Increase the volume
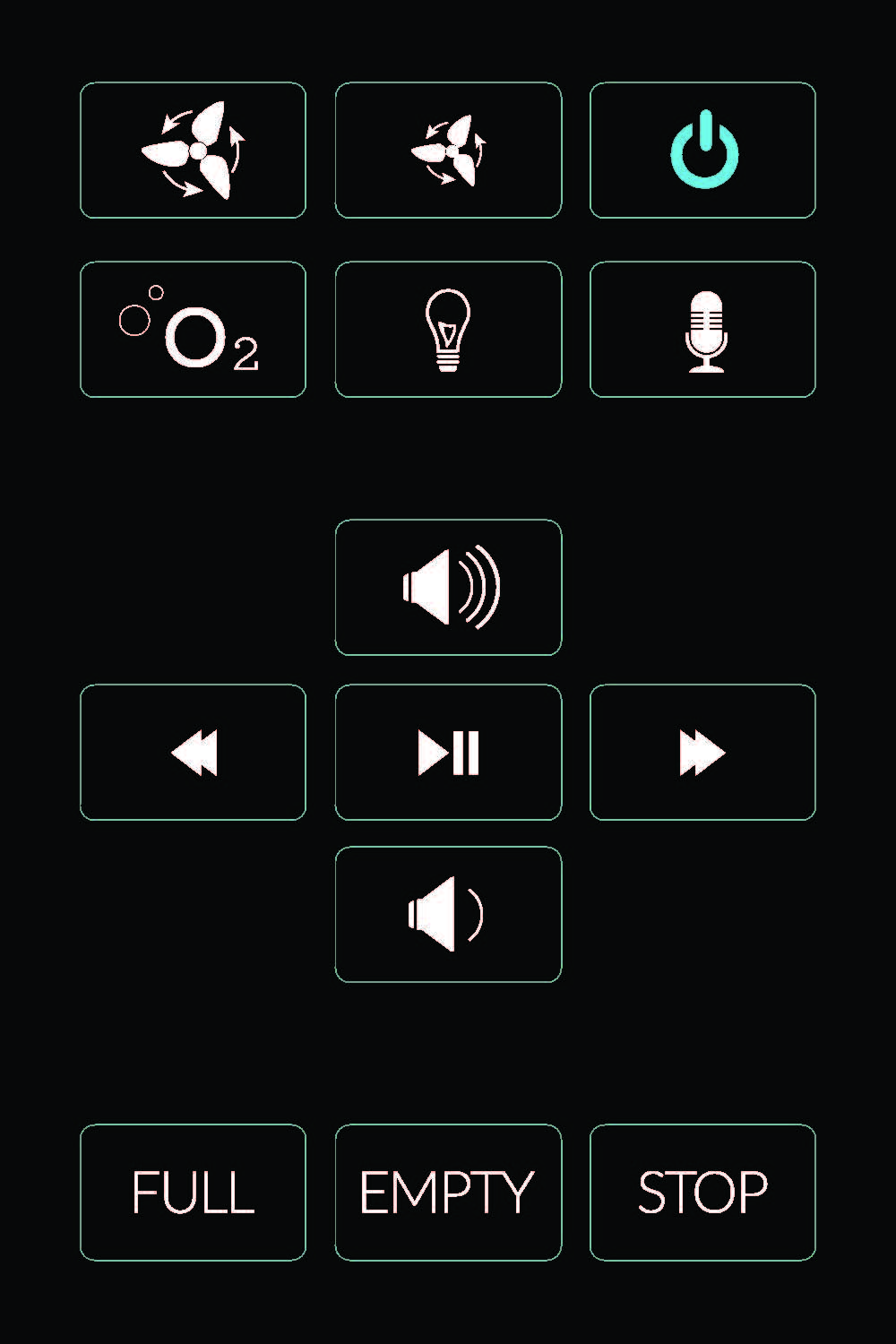Viewport: 896px width, 1344px height. click(x=448, y=588)
